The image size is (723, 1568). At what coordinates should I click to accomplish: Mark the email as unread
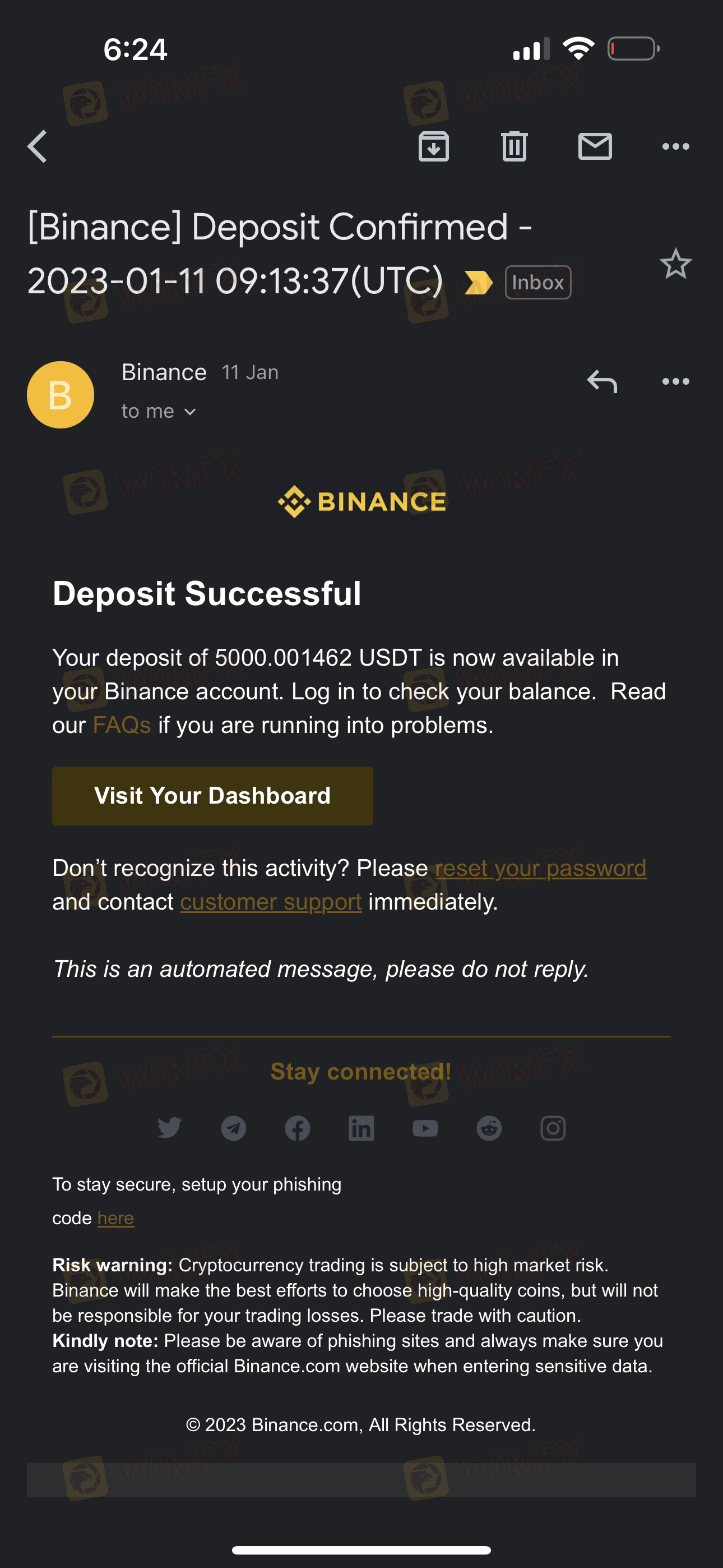tap(595, 146)
